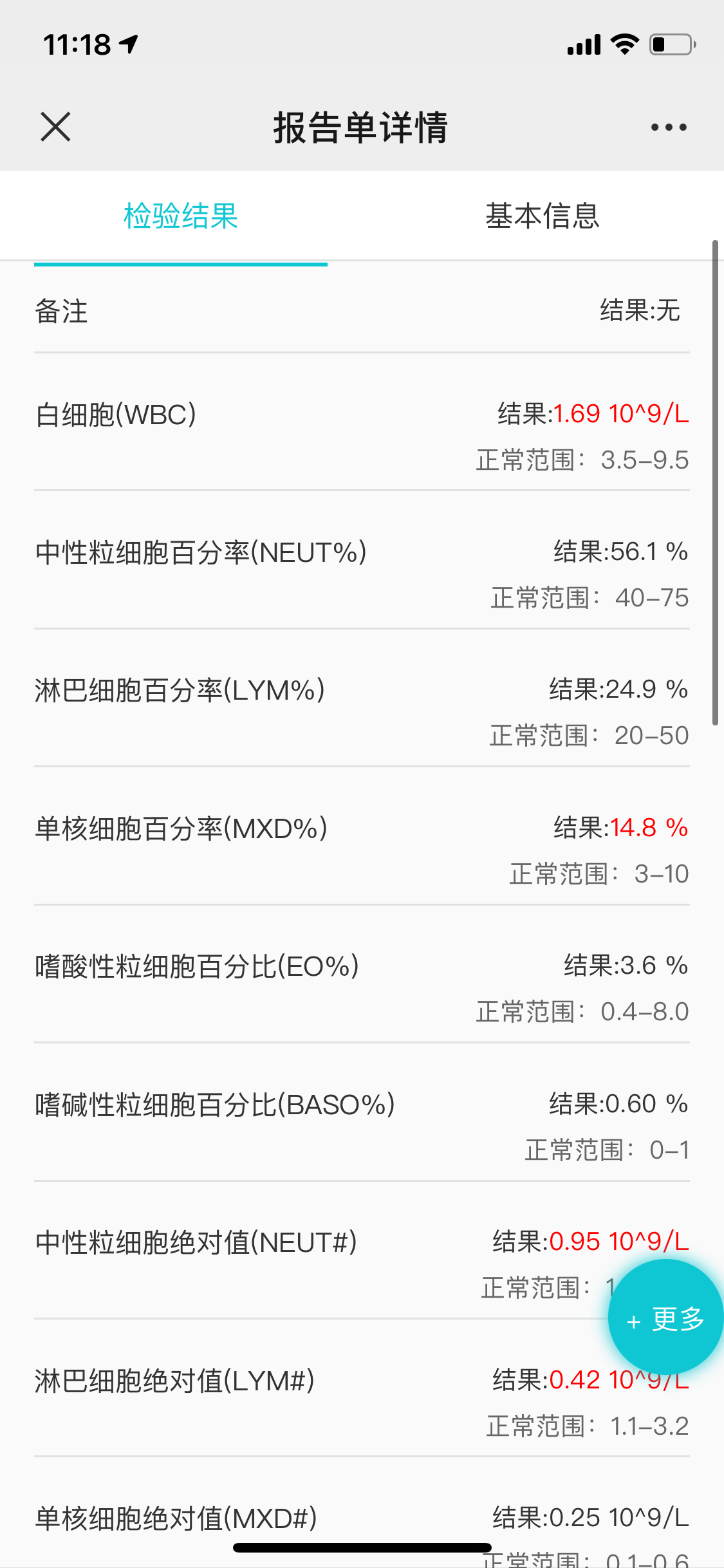This screenshot has width=724, height=1568.
Task: Close the report detail page
Action: [x=55, y=126]
